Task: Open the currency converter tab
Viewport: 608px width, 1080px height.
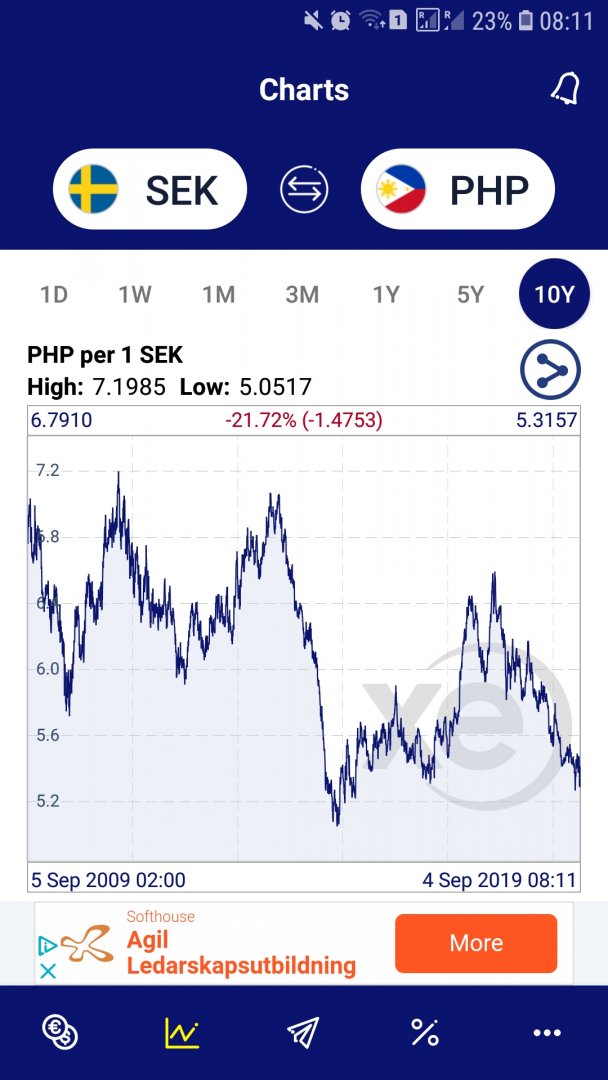Action: point(60,1032)
